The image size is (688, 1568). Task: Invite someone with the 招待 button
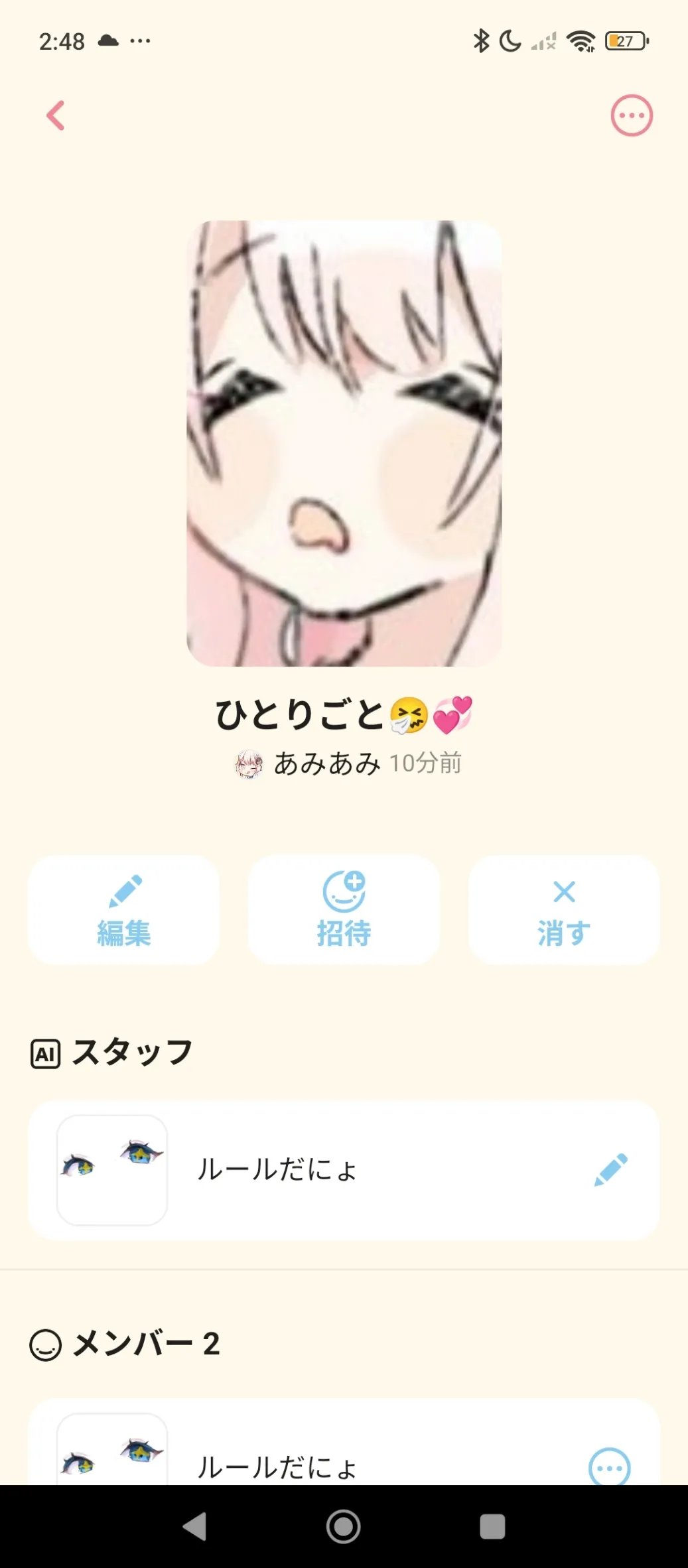[344, 909]
